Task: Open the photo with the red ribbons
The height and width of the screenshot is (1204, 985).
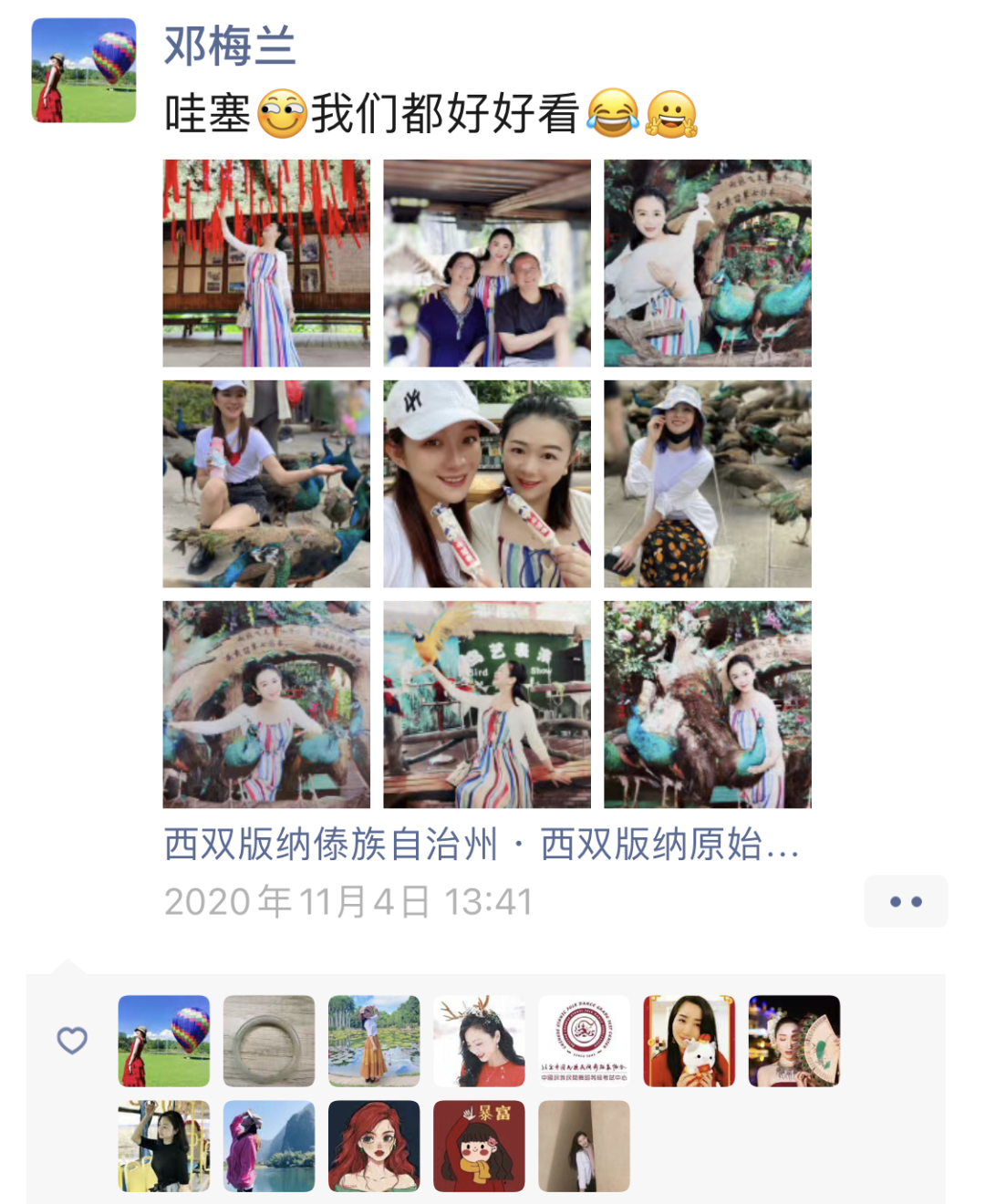Action: [x=266, y=263]
